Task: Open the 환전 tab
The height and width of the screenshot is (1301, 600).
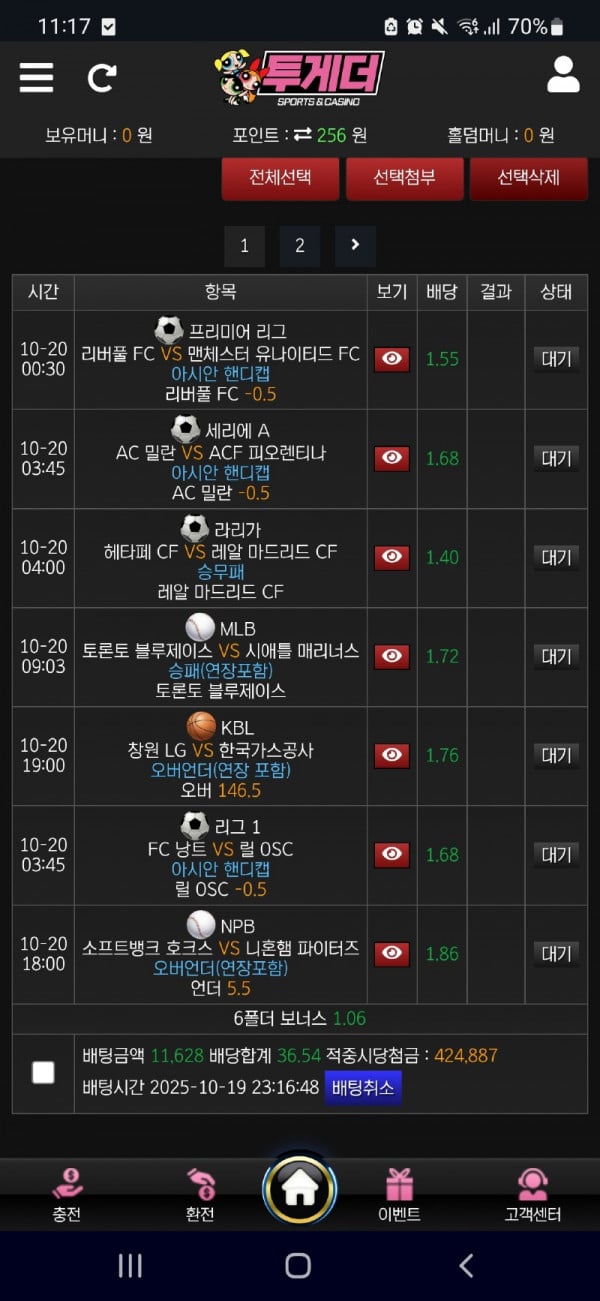Action: (x=200, y=1195)
